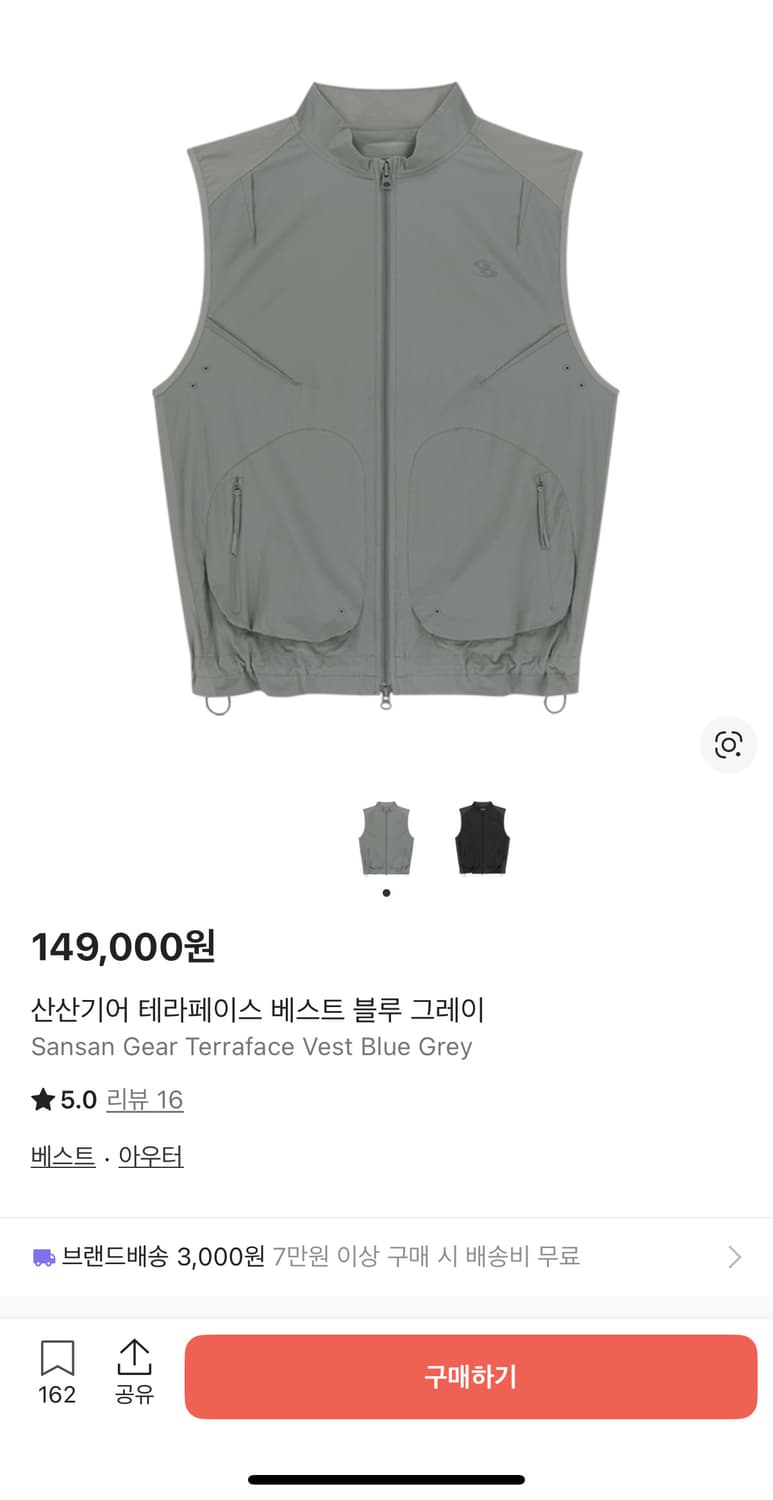Tap the product title 산산기어 테라페이스 베스트
Image resolution: width=773 pixels, height=1500 pixels.
[257, 1011]
